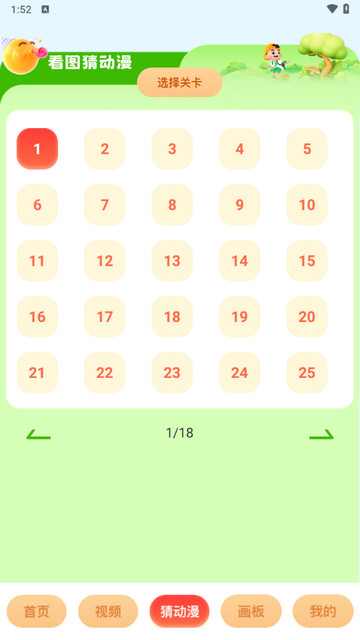Pick level 13
This screenshot has height=640, width=360.
(x=172, y=260)
